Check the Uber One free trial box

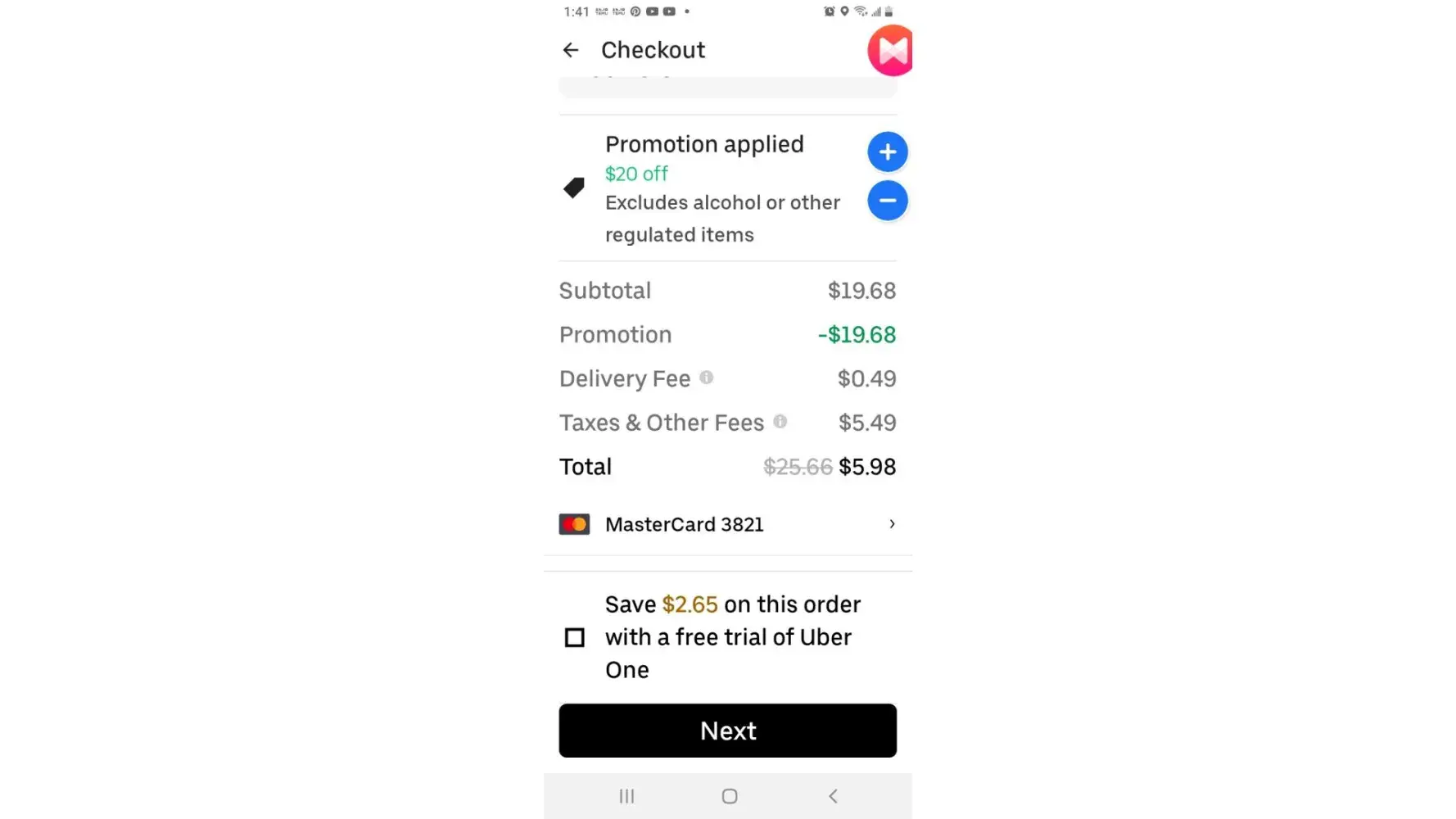pyautogui.click(x=575, y=637)
